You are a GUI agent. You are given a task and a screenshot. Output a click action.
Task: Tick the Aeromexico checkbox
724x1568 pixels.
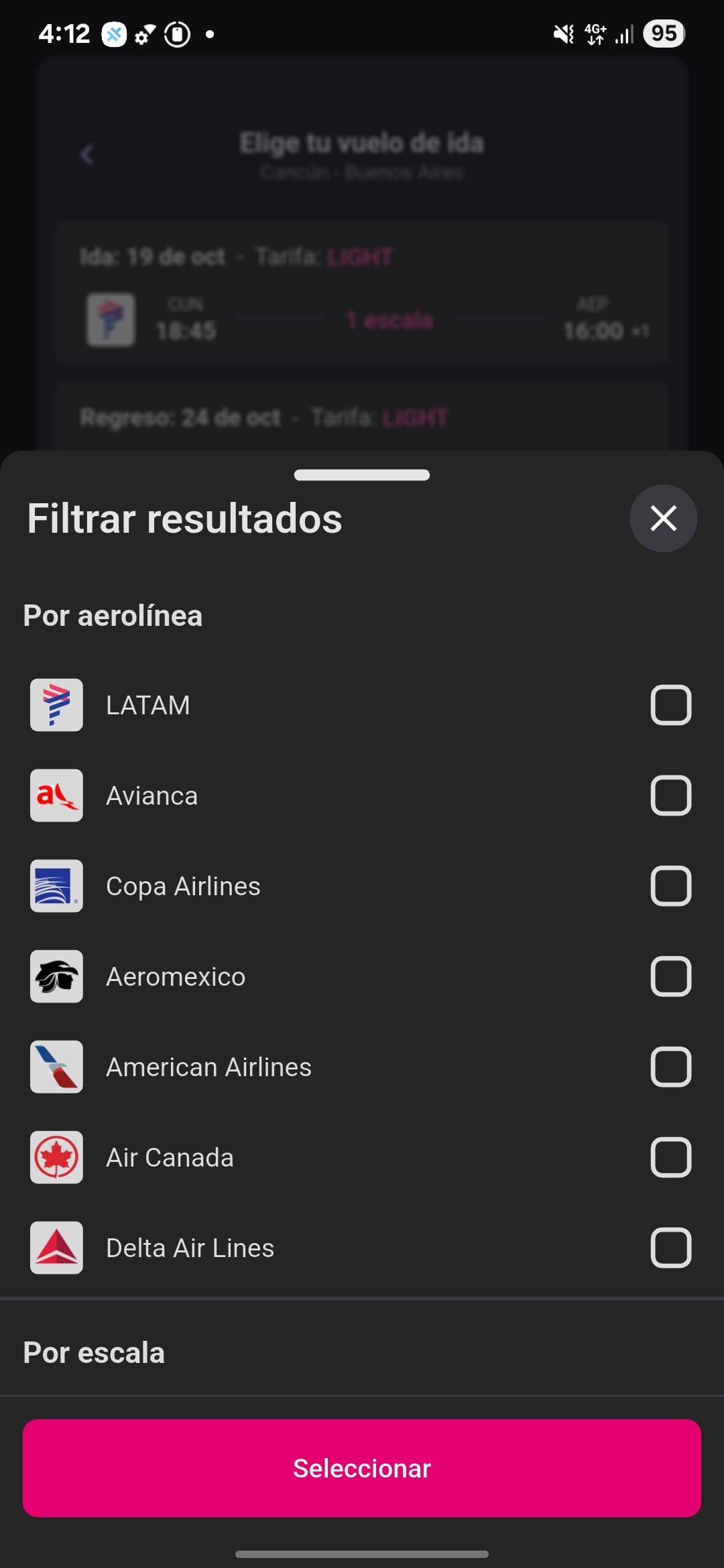click(671, 976)
